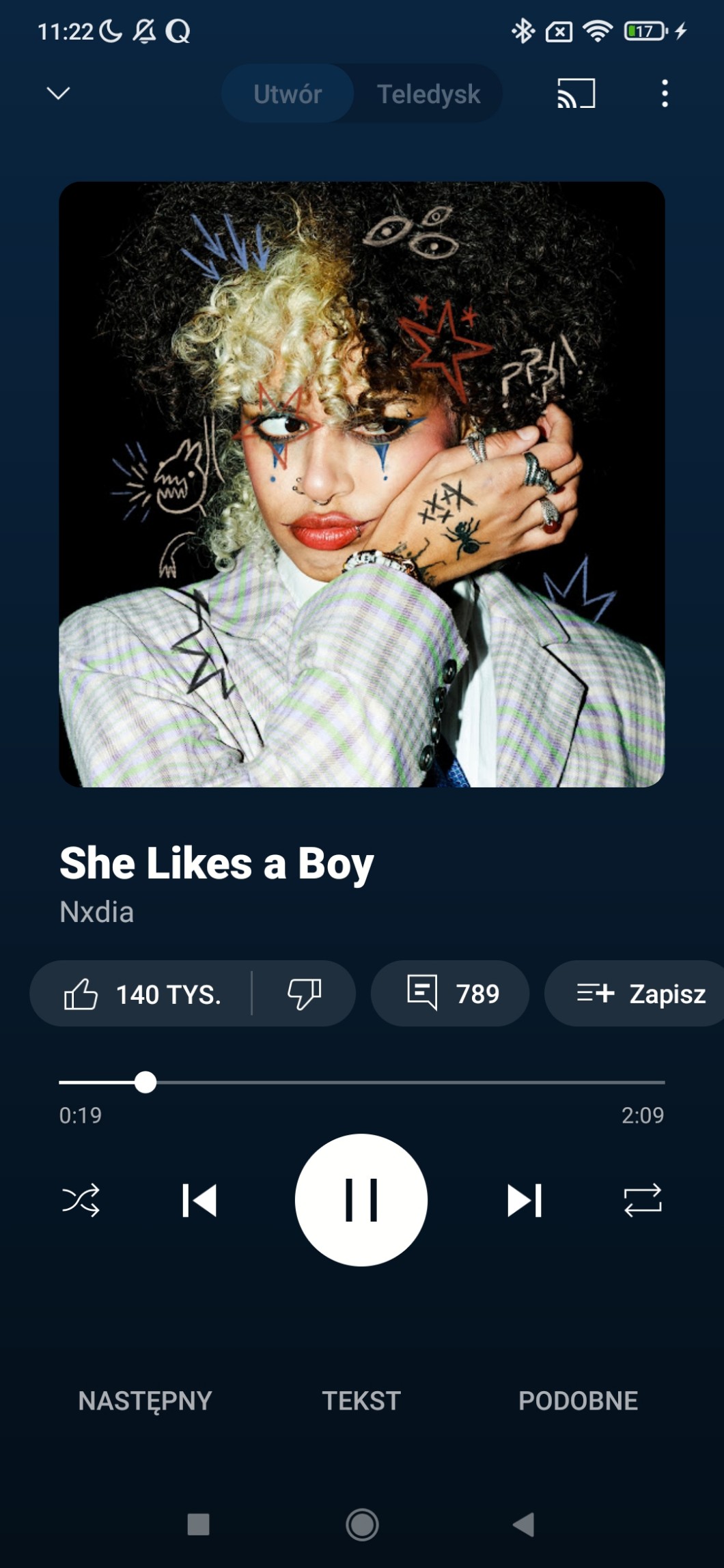Show lyrics in the TEKST tab
The image size is (724, 1568).
tap(361, 1401)
